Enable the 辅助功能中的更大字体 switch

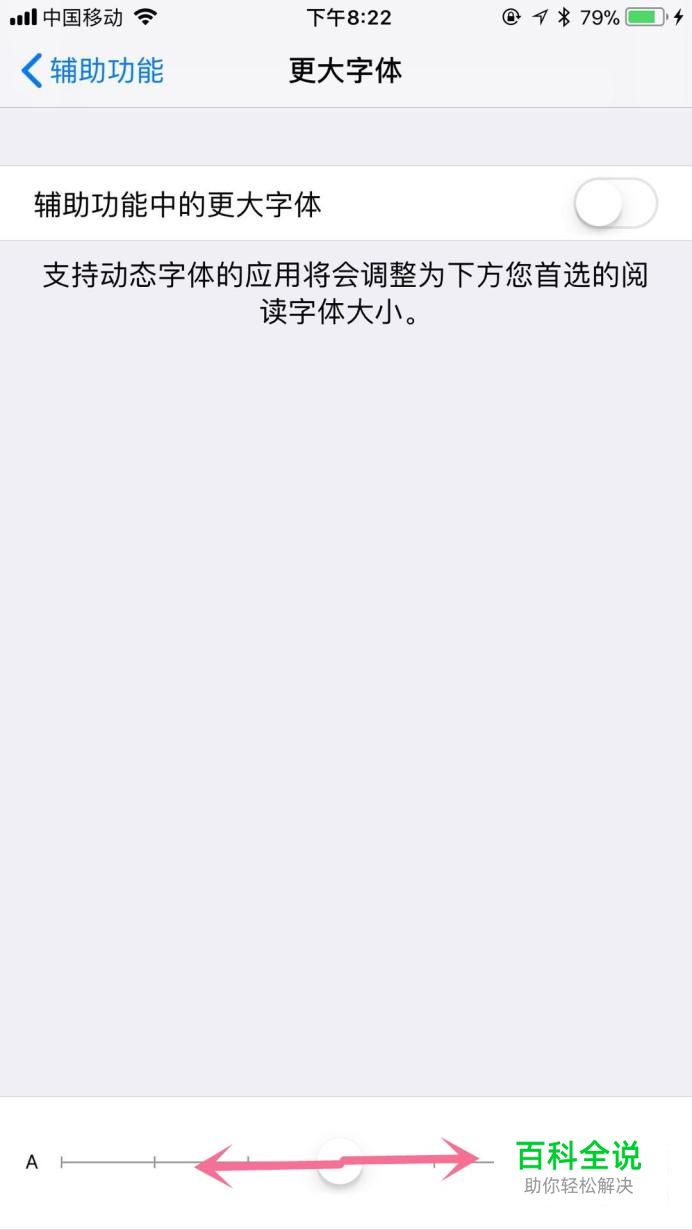616,204
